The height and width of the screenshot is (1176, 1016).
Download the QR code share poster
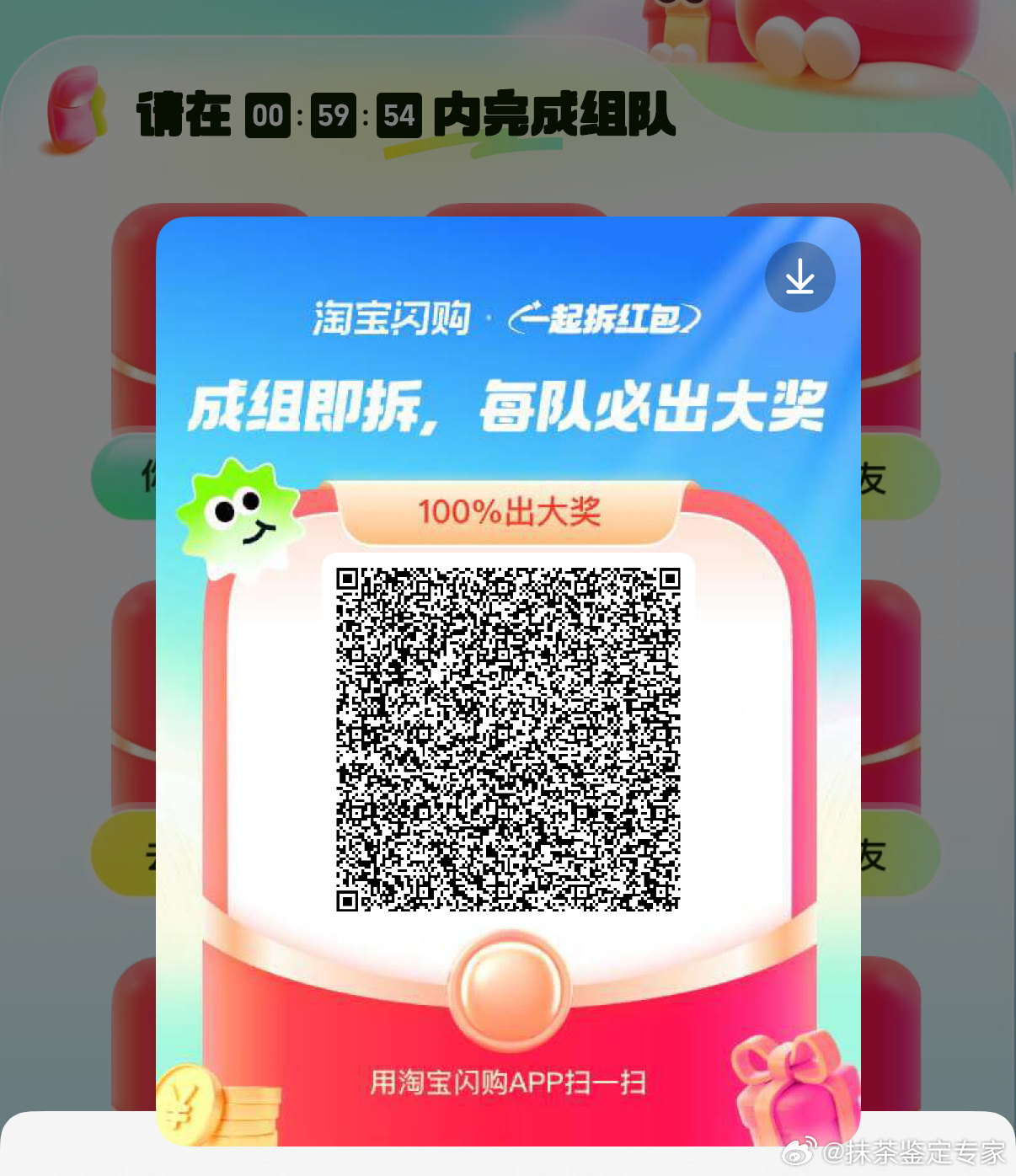(799, 277)
